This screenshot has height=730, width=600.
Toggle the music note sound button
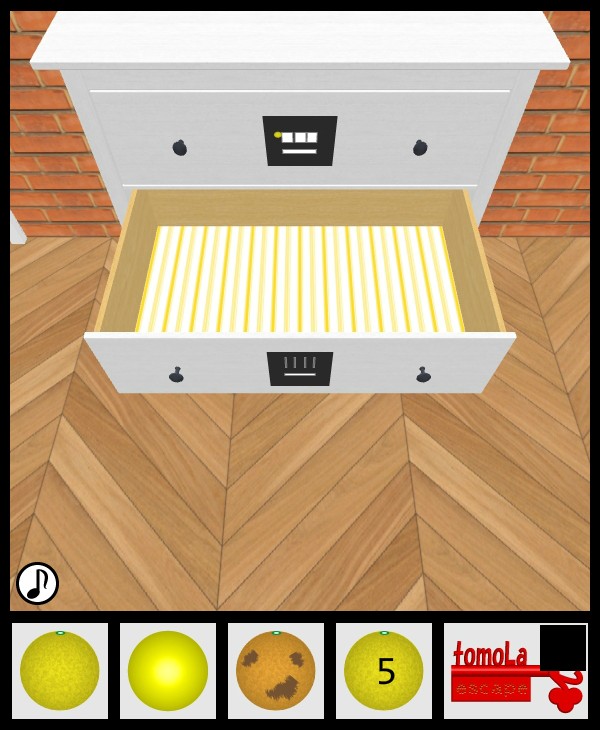37,583
